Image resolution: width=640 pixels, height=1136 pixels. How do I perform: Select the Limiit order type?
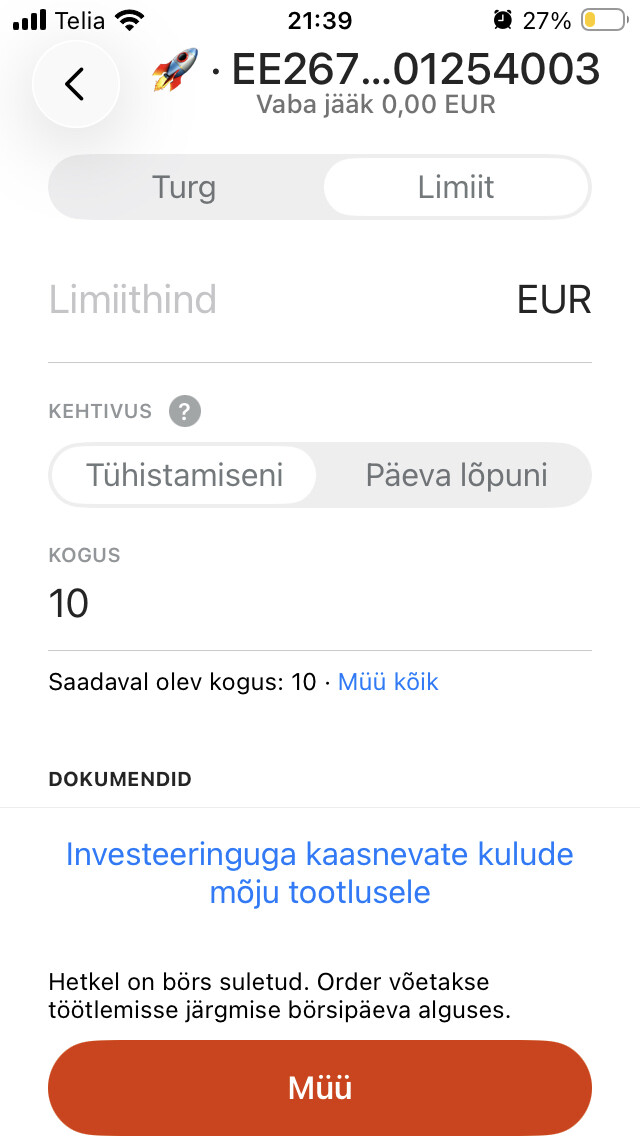(456, 187)
